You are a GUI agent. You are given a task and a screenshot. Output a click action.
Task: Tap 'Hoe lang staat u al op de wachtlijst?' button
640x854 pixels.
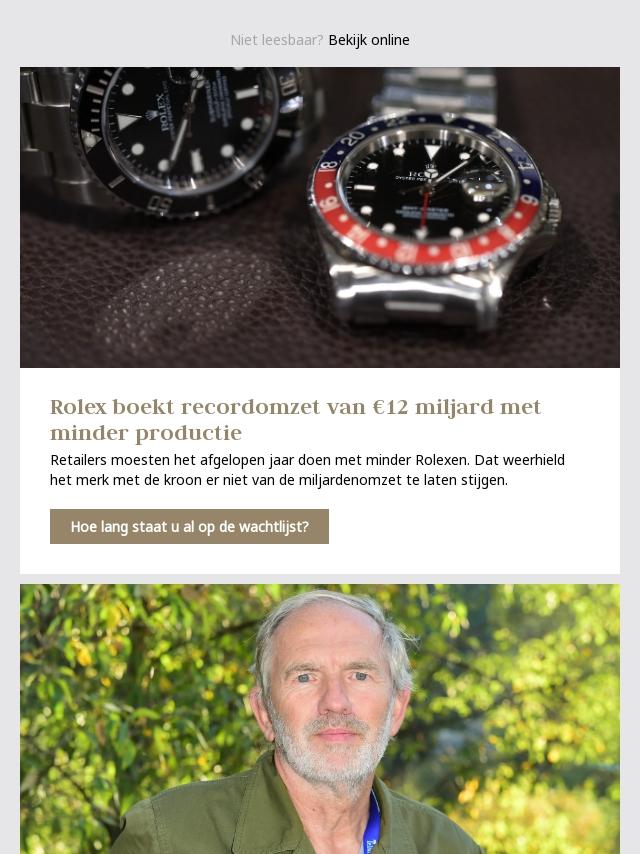coord(189,526)
